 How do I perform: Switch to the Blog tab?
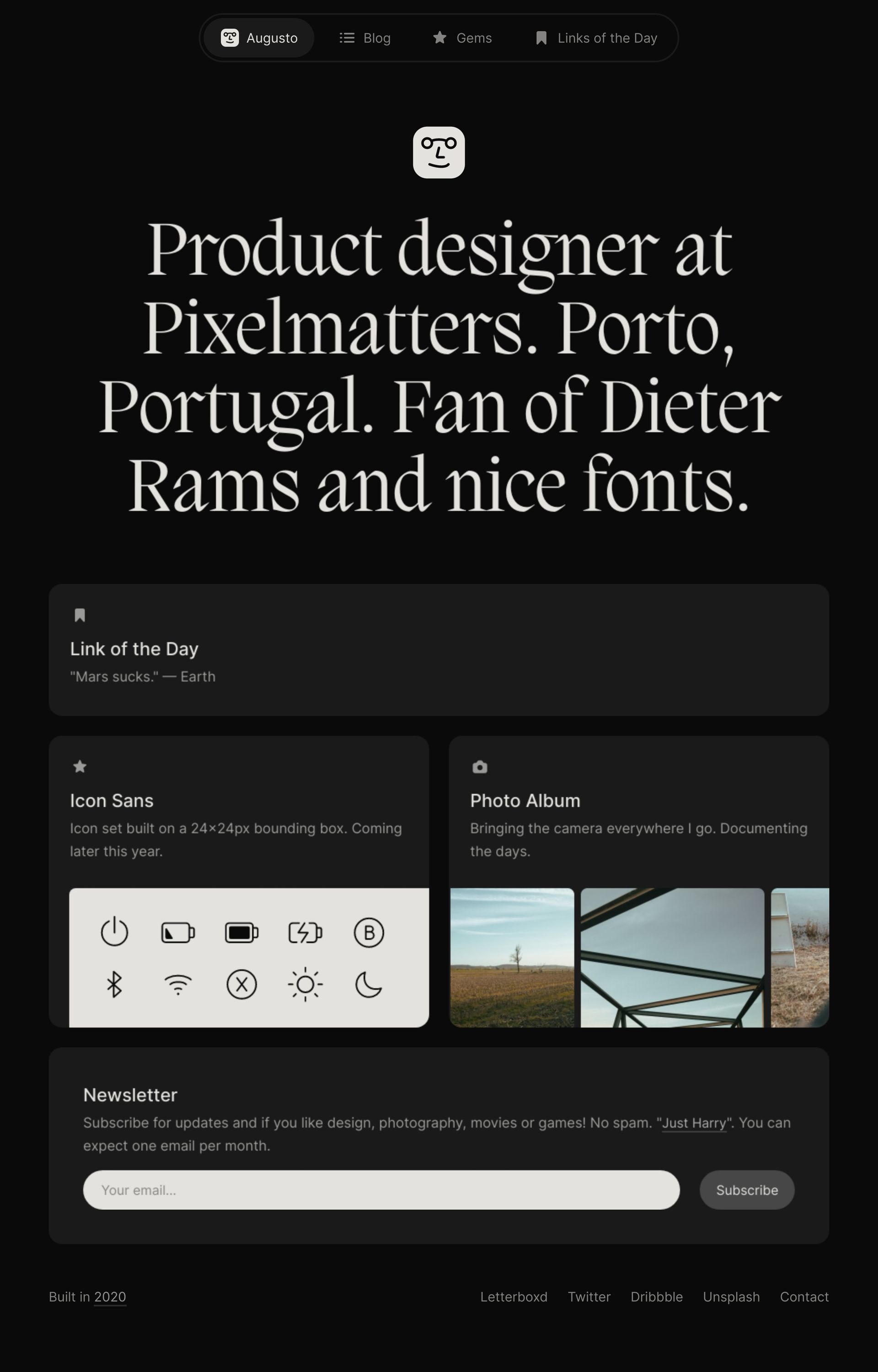click(x=365, y=38)
